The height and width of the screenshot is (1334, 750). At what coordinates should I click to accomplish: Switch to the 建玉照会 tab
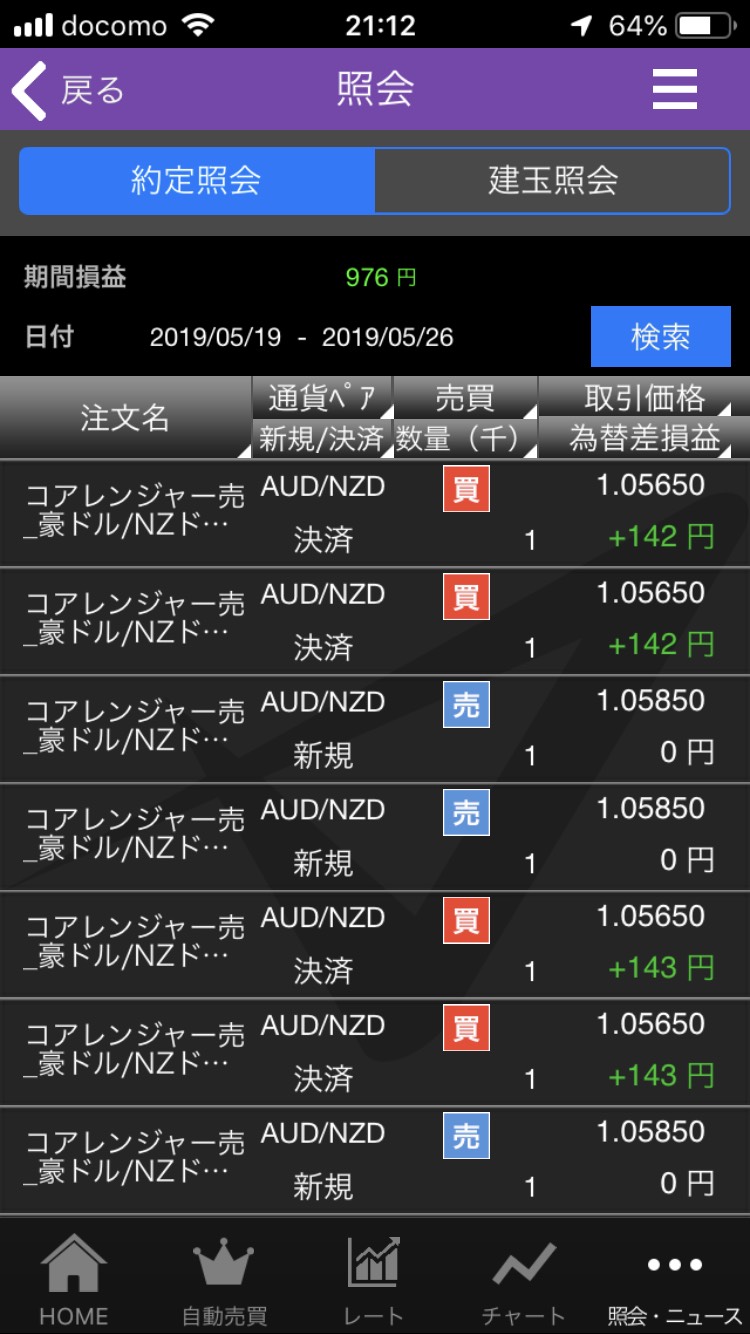point(552,181)
